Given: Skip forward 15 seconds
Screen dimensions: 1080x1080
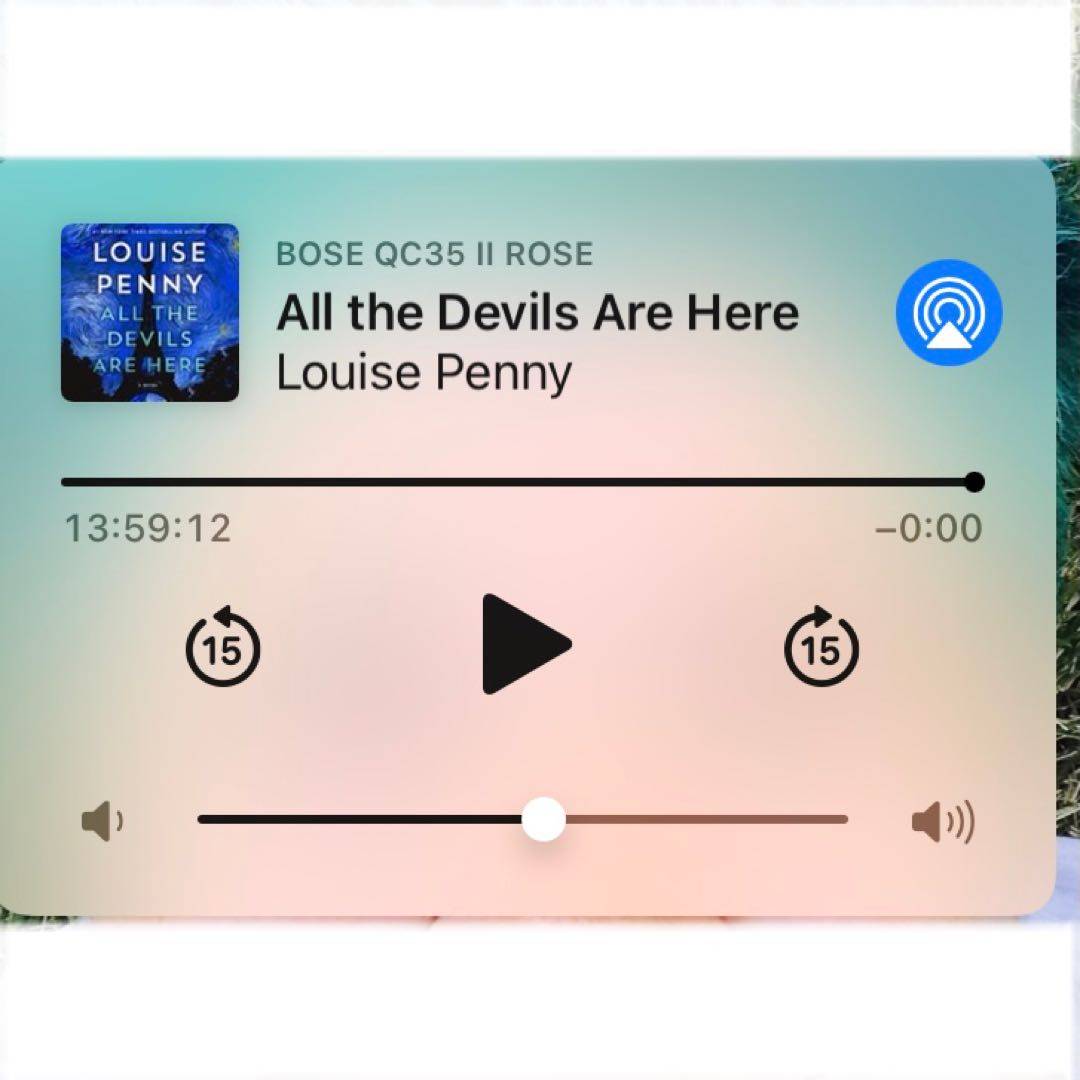Looking at the screenshot, I should pos(821,647).
